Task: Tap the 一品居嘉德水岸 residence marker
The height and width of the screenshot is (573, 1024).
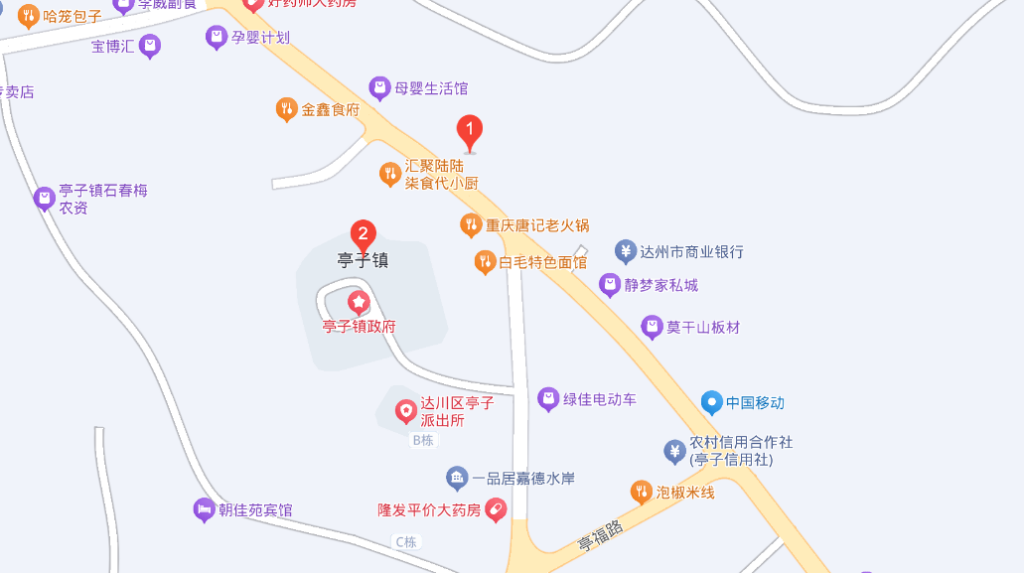Action: (457, 479)
